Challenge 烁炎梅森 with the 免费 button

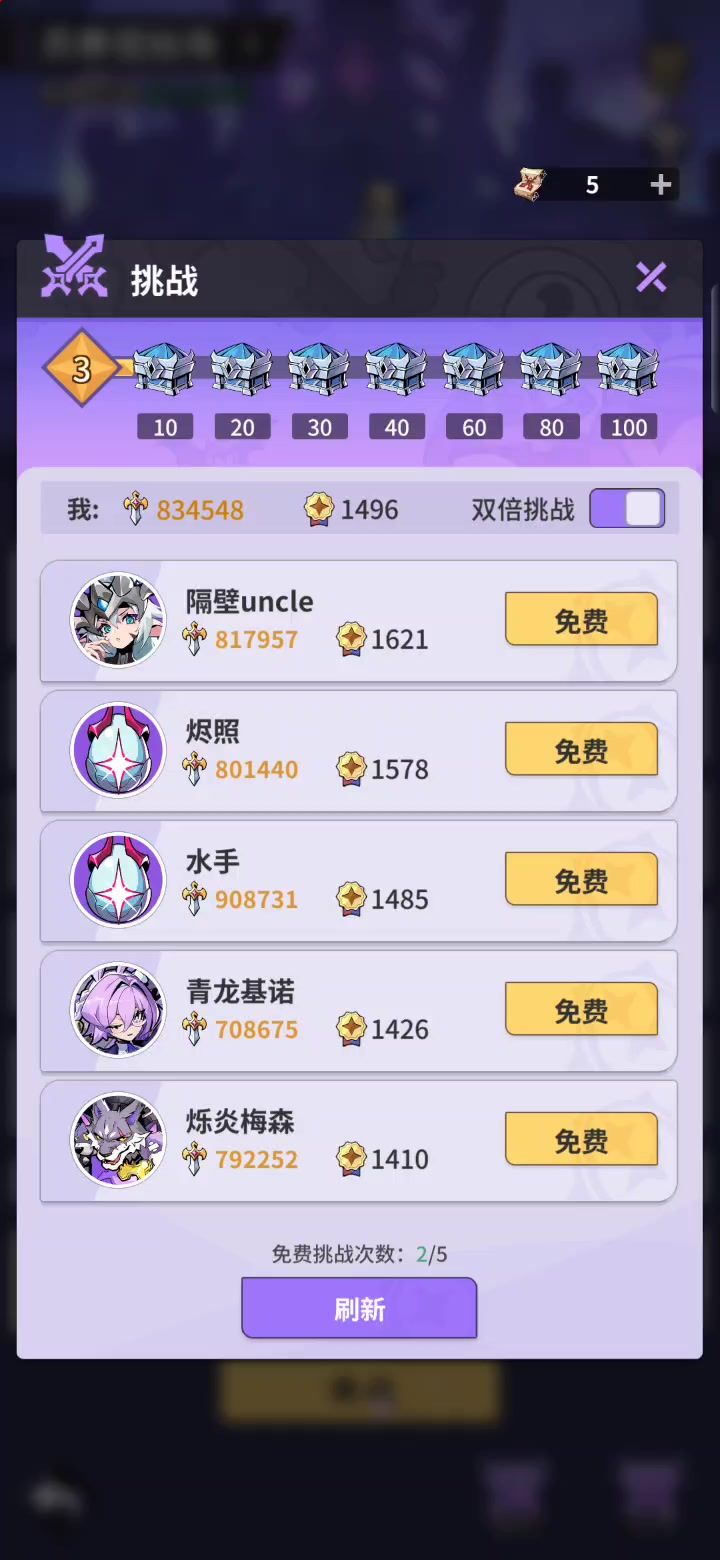(581, 1140)
